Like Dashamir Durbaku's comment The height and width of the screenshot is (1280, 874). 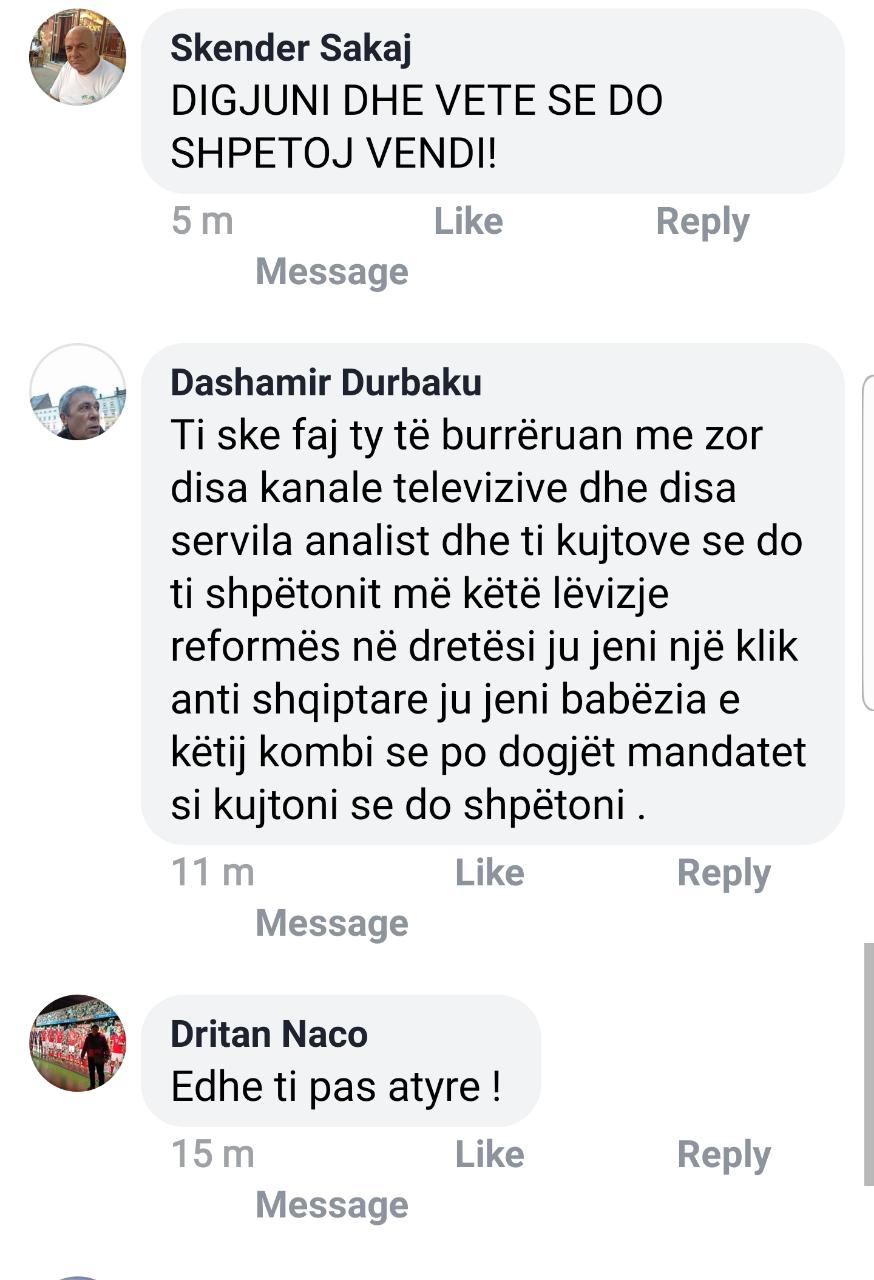(x=489, y=872)
